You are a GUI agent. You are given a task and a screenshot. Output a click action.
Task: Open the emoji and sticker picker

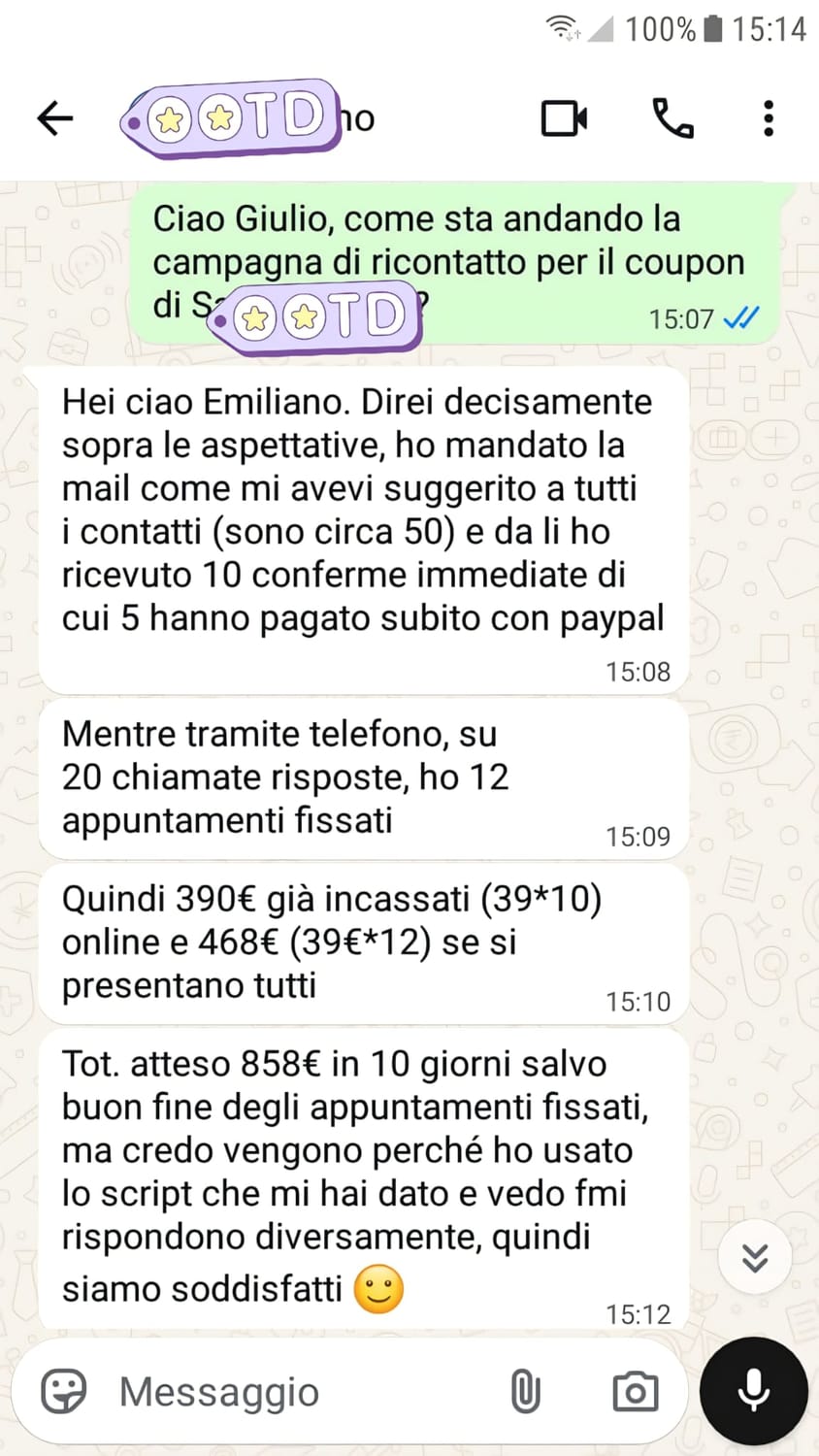pos(64,1392)
